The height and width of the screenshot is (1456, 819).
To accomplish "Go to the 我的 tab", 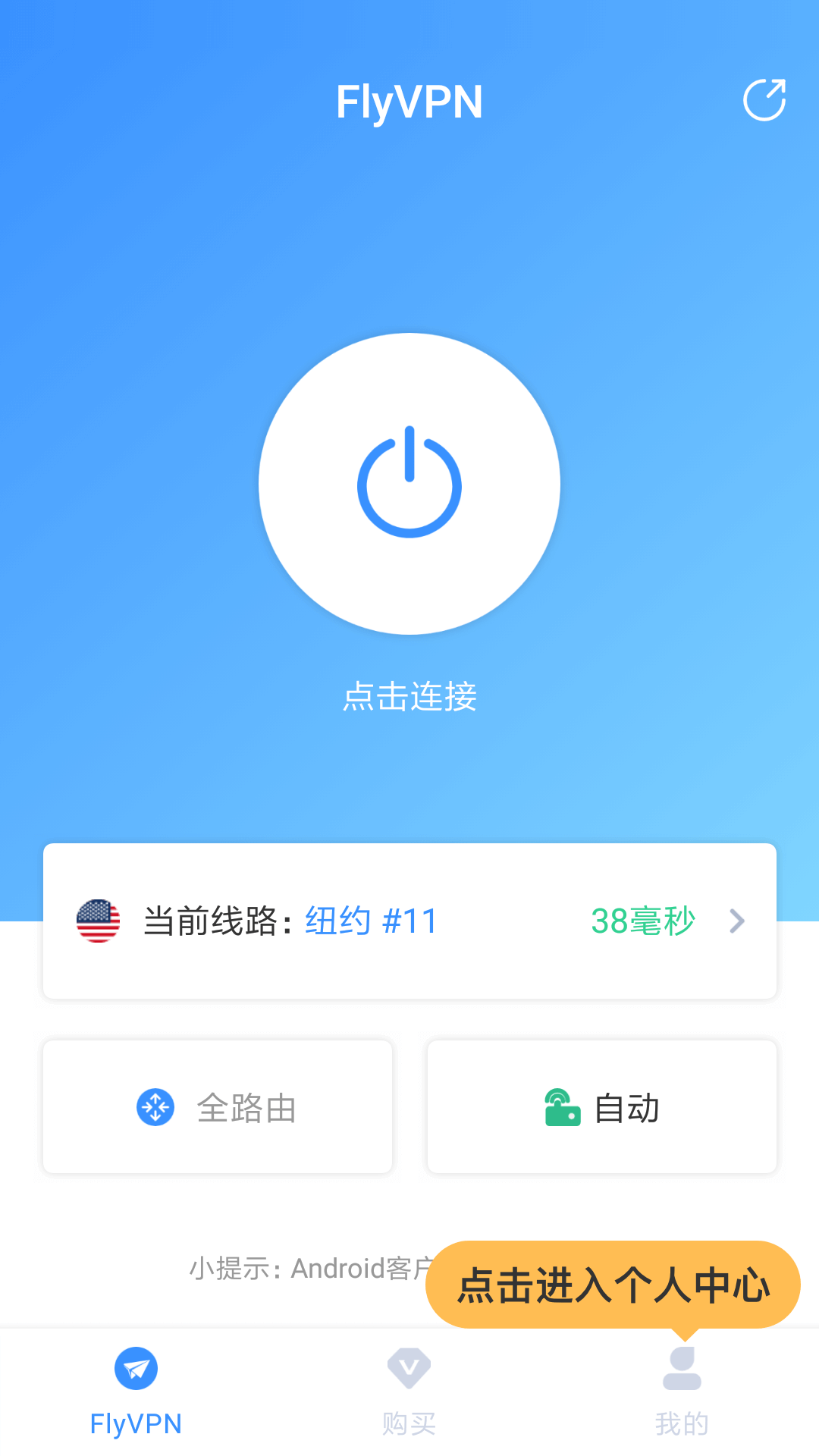I will pyautogui.click(x=682, y=1391).
